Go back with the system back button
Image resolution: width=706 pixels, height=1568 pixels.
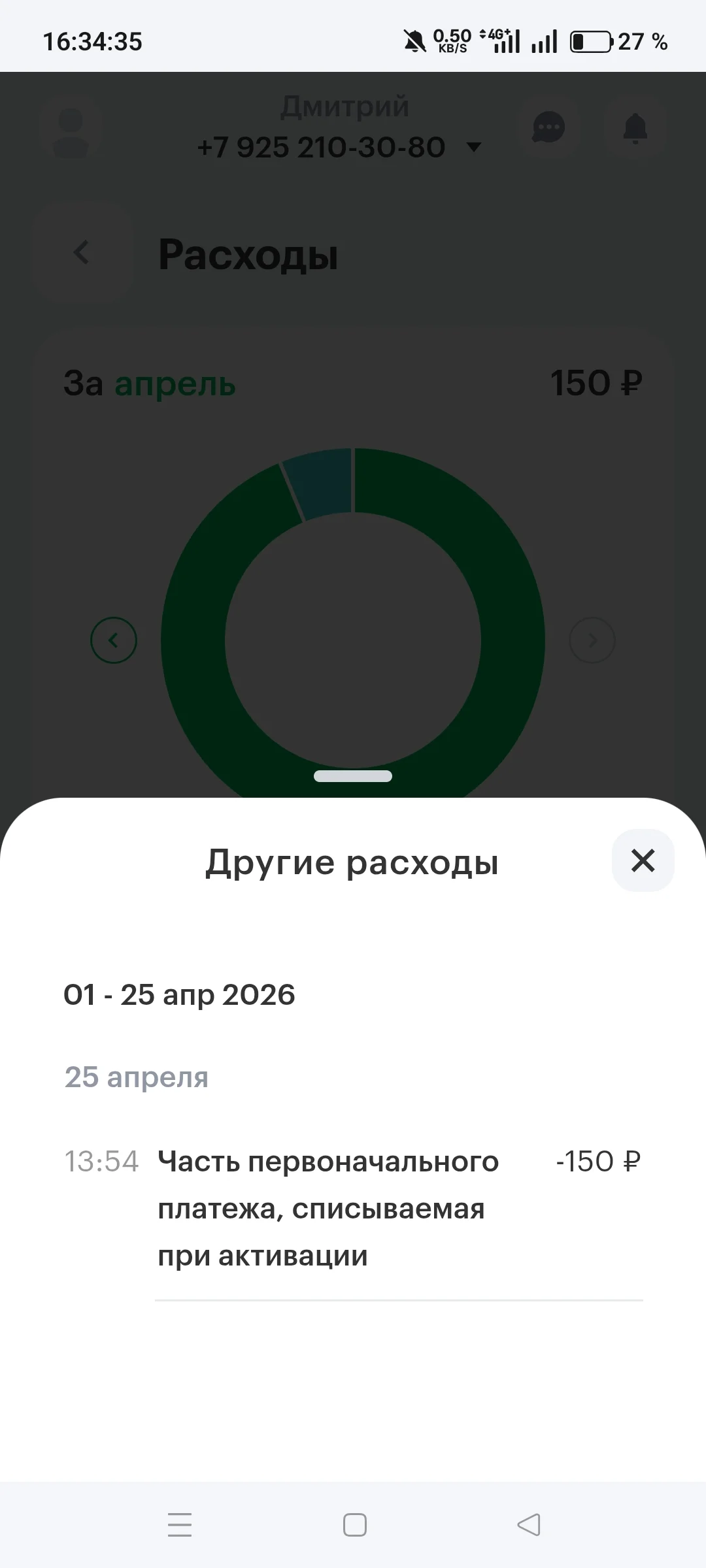tap(528, 1525)
